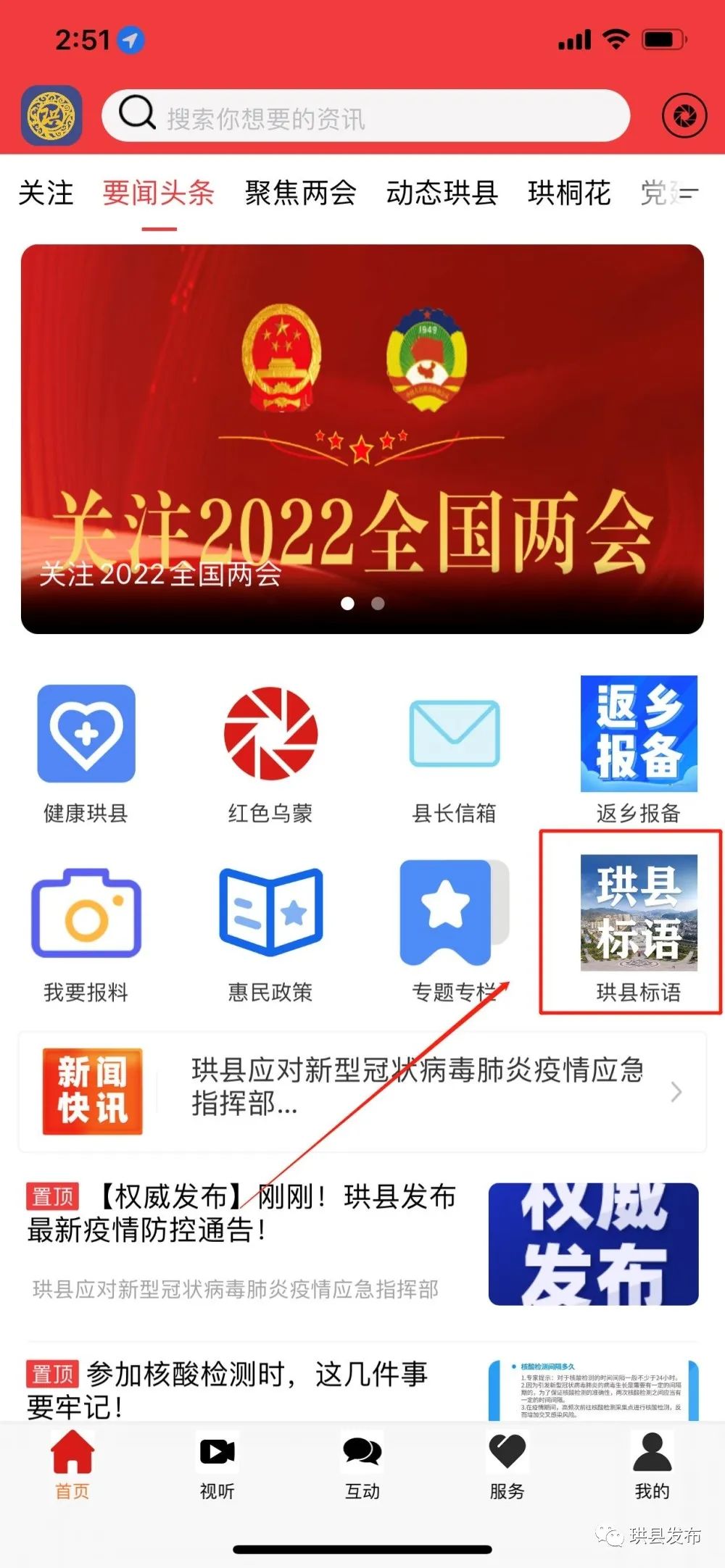Tap the search box for news

[366, 116]
